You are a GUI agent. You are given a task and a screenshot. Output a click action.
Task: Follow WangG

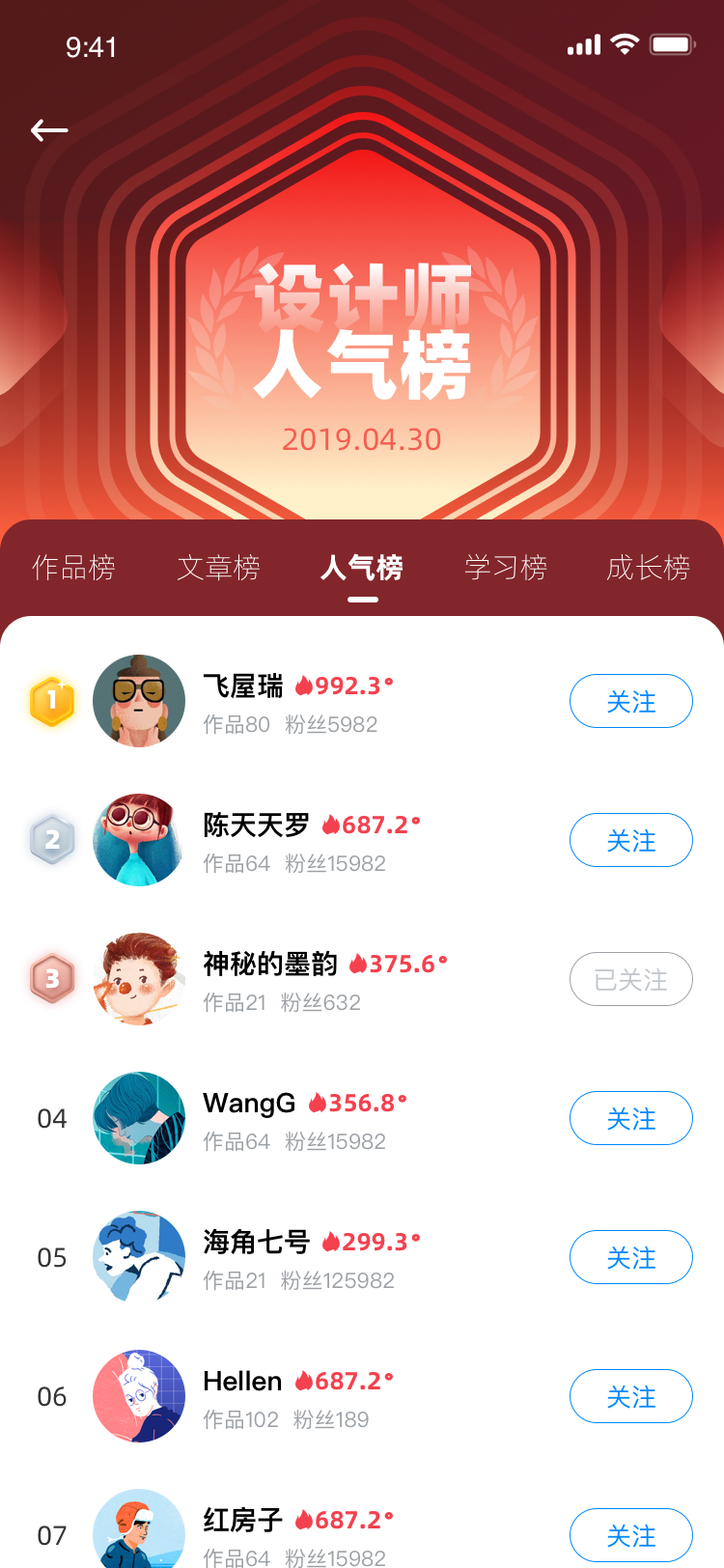[x=631, y=1118]
